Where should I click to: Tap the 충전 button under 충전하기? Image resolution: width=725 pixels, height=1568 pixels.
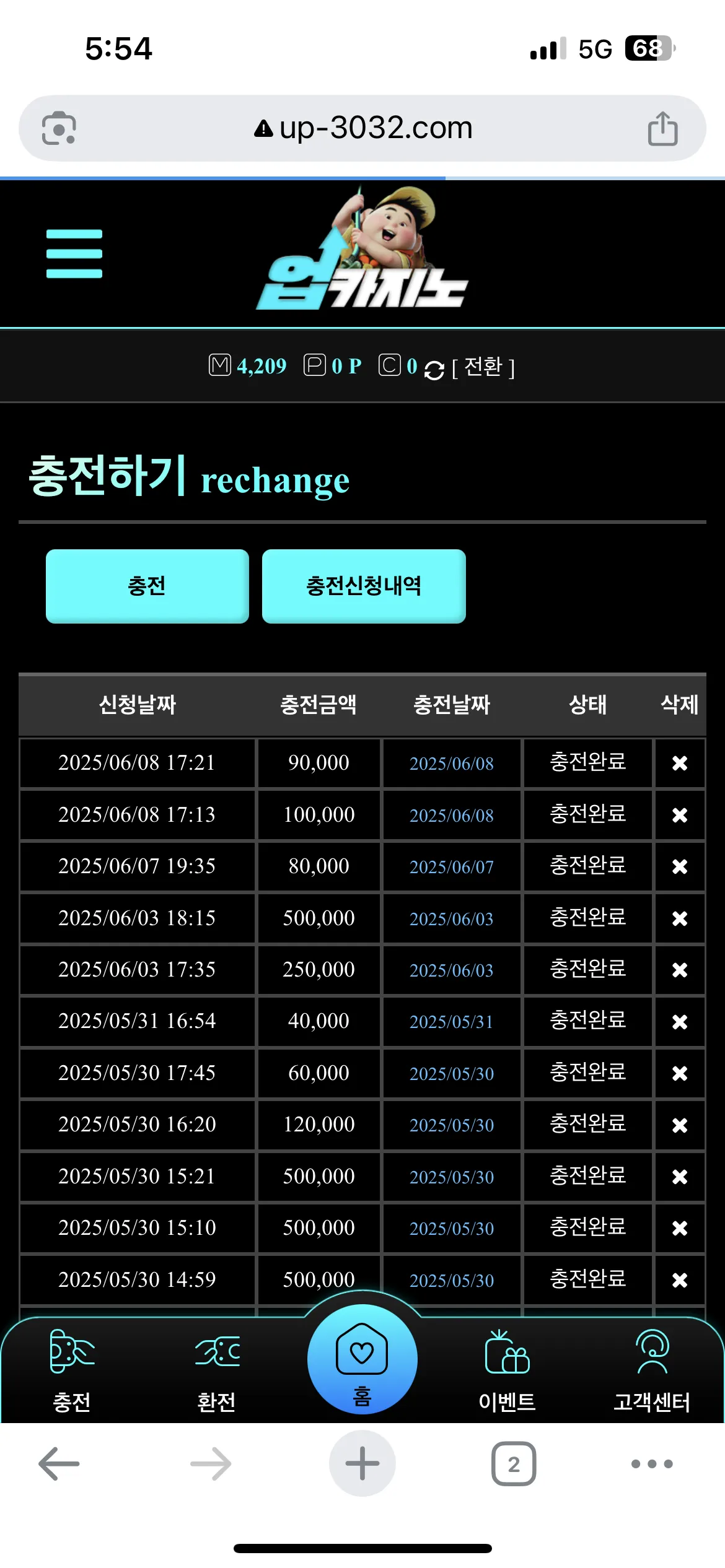[147, 586]
